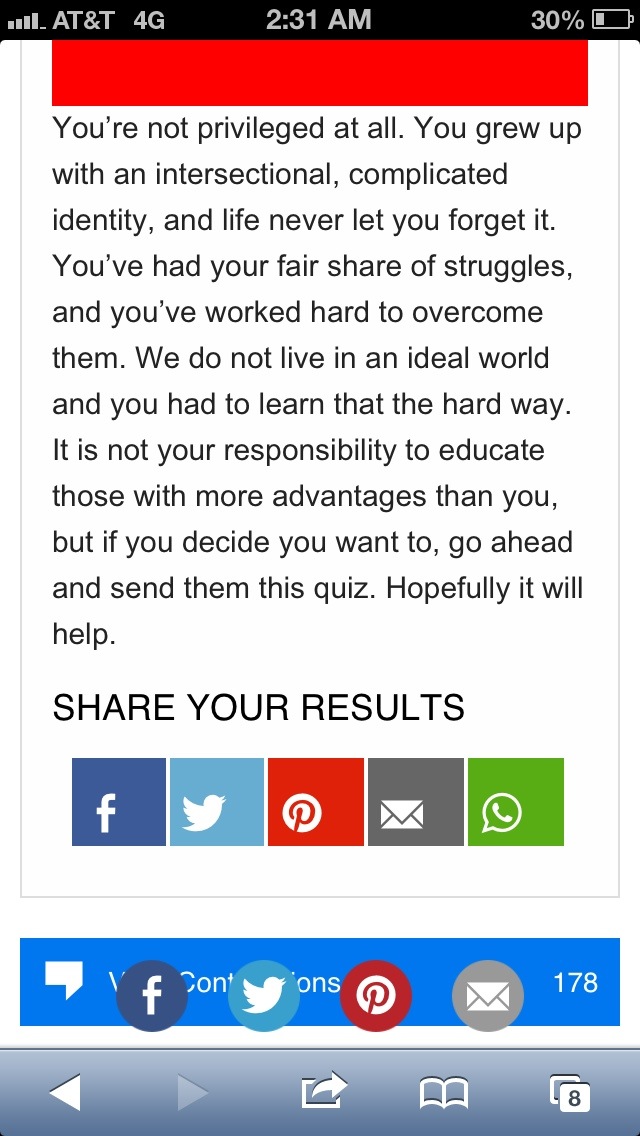Tap the round floating Facebook icon

[x=152, y=996]
